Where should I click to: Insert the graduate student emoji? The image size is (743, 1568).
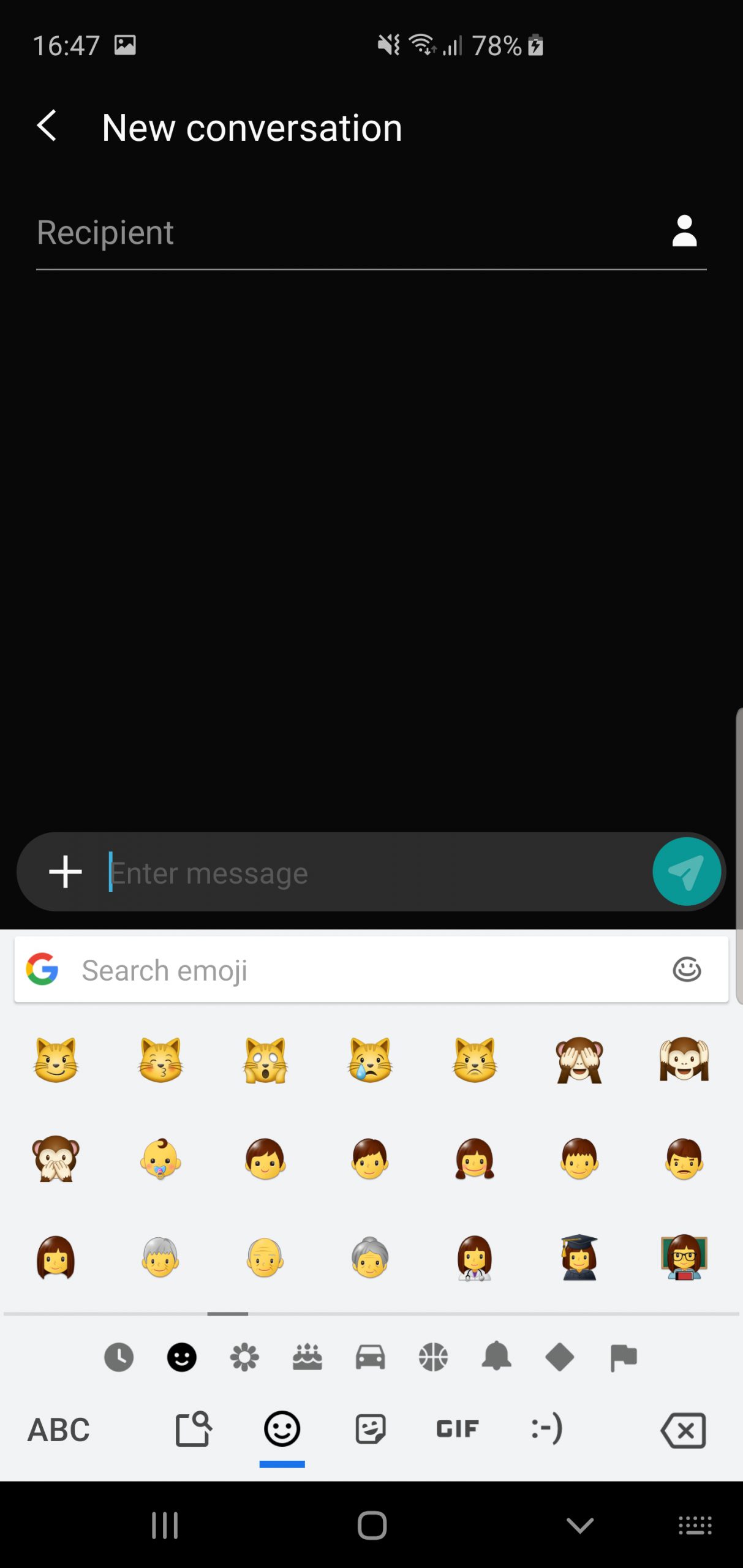point(579,1257)
